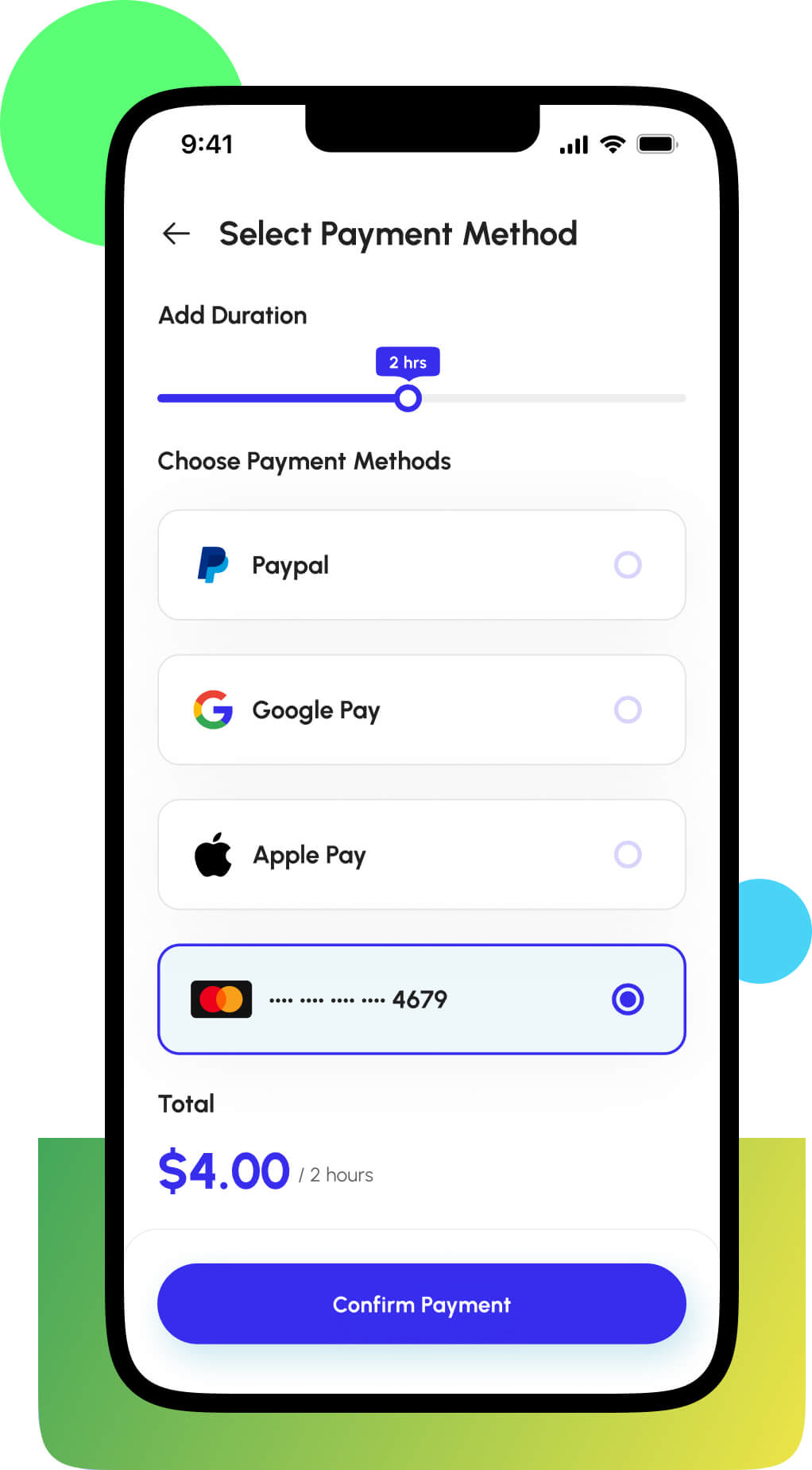812x1470 pixels.
Task: Click the Google Pay logo icon
Action: coord(212,710)
